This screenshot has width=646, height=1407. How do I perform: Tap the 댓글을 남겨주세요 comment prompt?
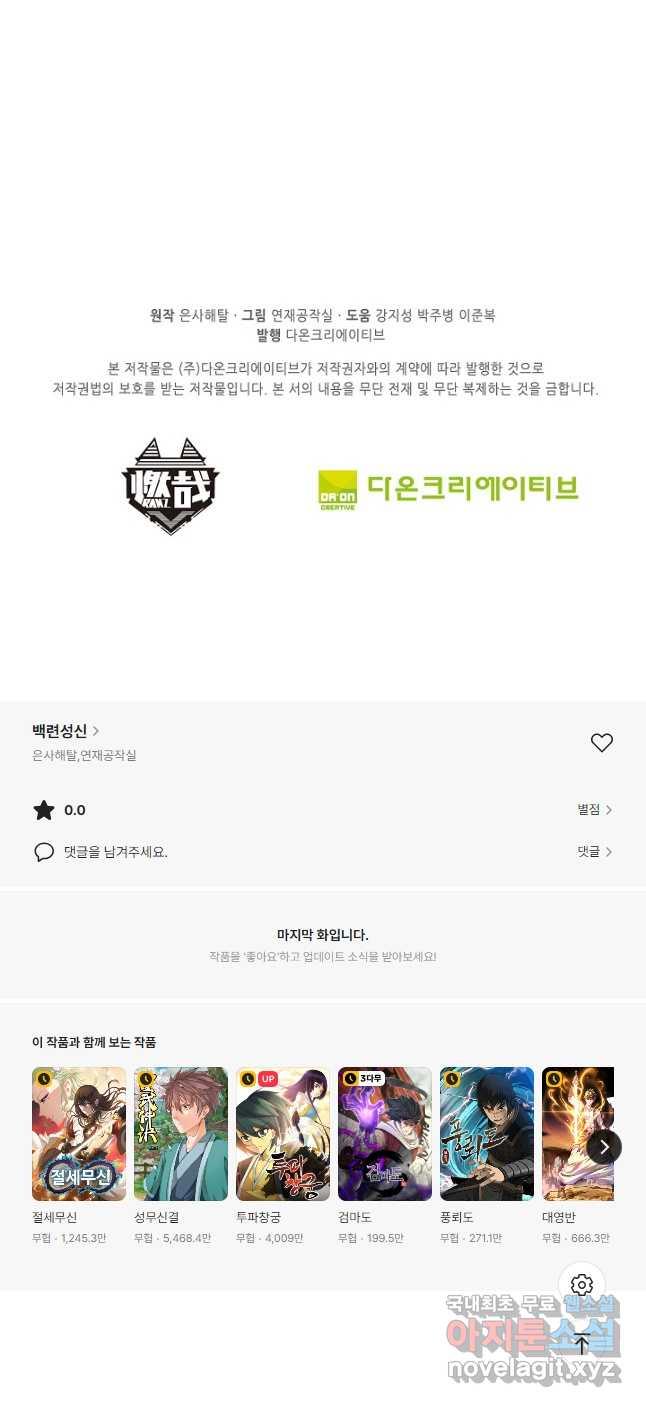tap(115, 852)
